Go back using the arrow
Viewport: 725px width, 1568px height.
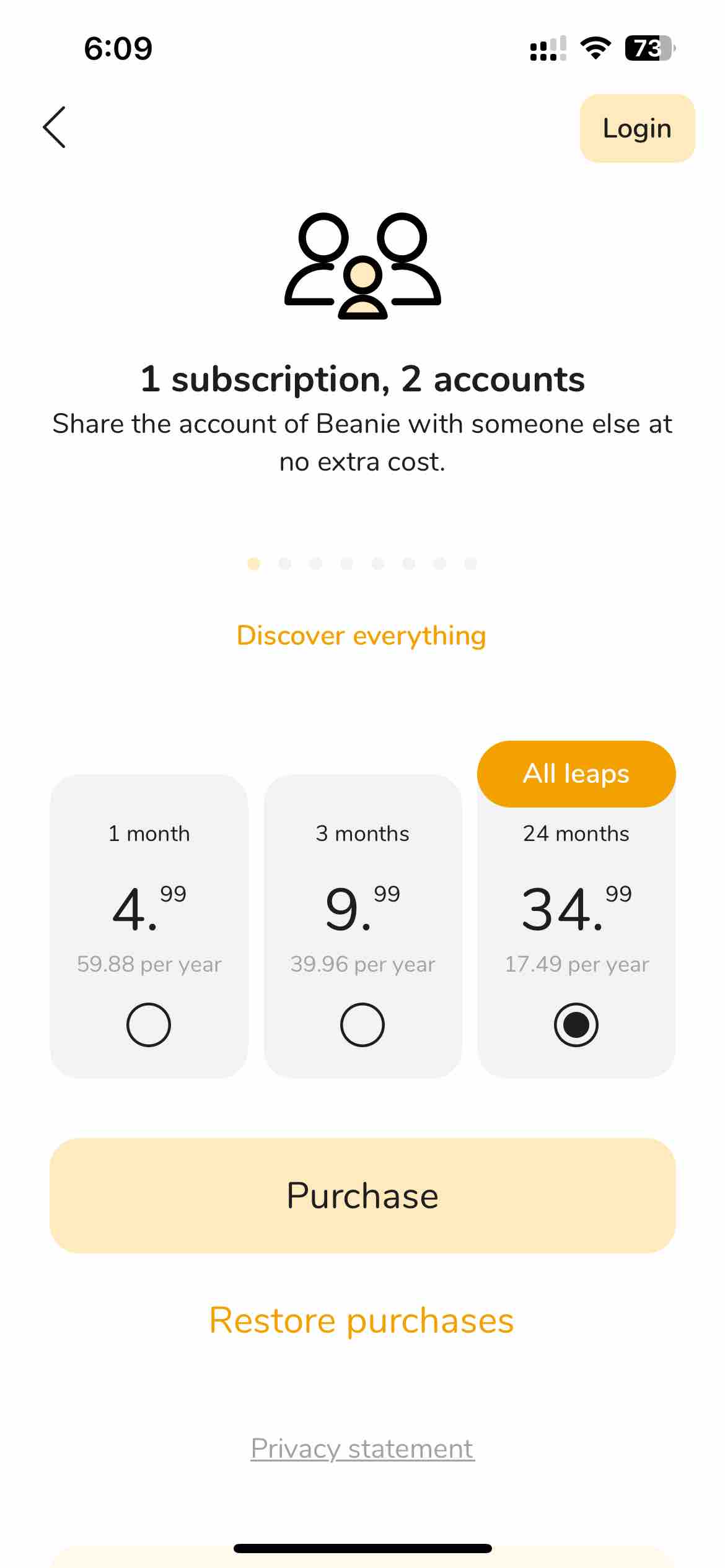pos(55,128)
